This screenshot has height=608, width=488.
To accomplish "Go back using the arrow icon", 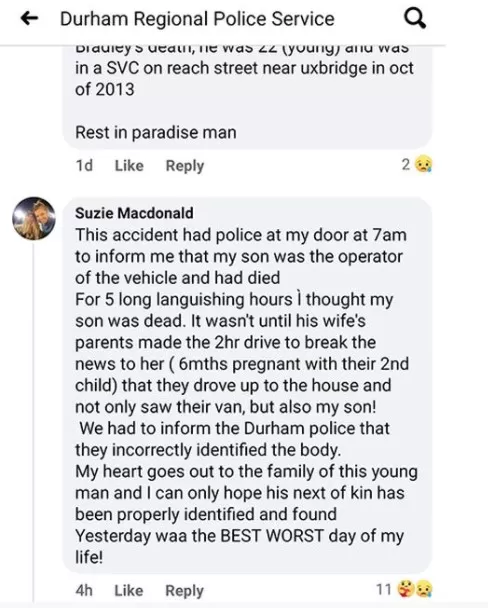I will (29, 18).
